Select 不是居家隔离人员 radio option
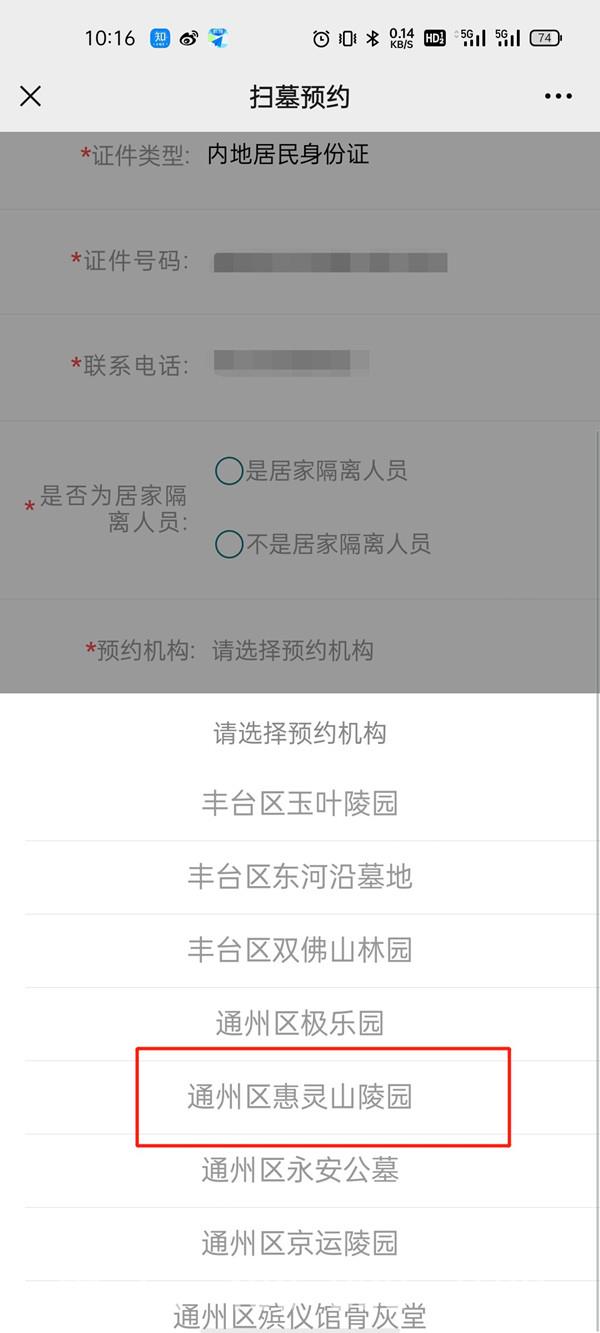The image size is (600, 1333). [230, 544]
